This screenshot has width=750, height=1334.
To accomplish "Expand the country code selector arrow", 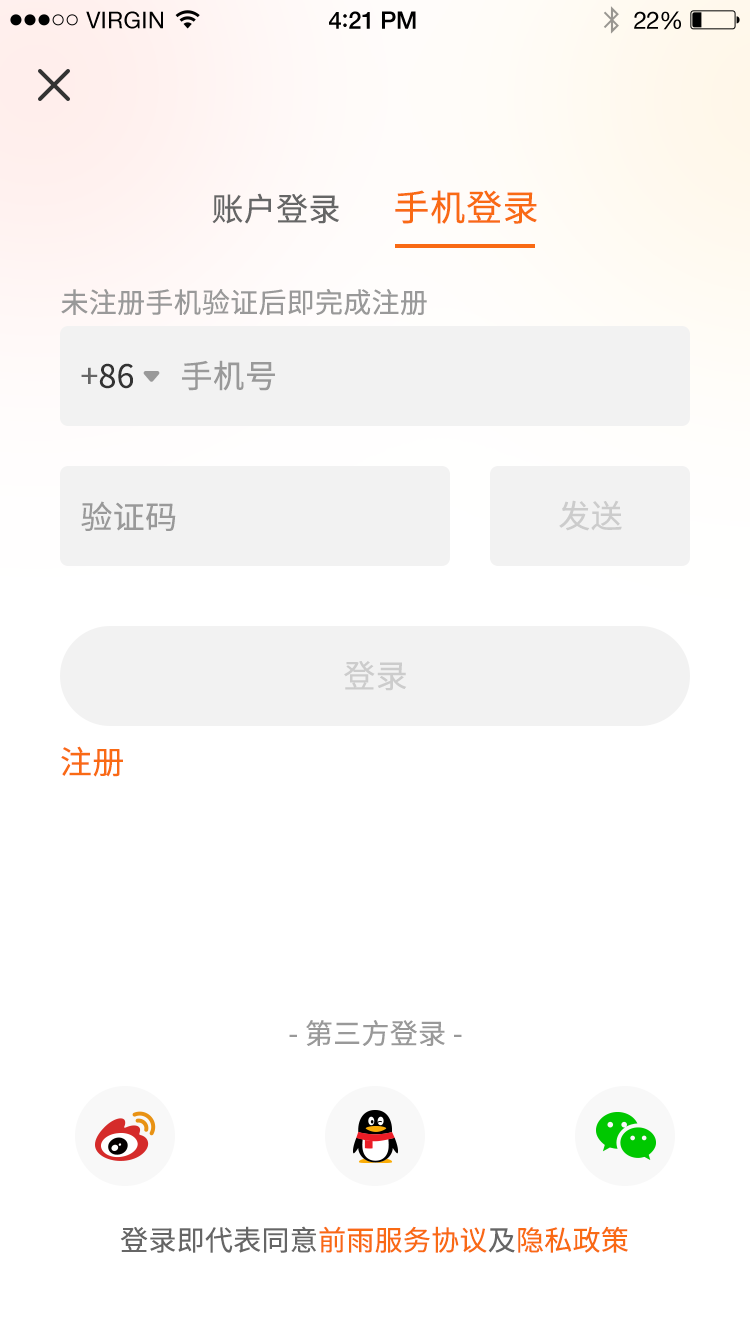I will (x=152, y=376).
